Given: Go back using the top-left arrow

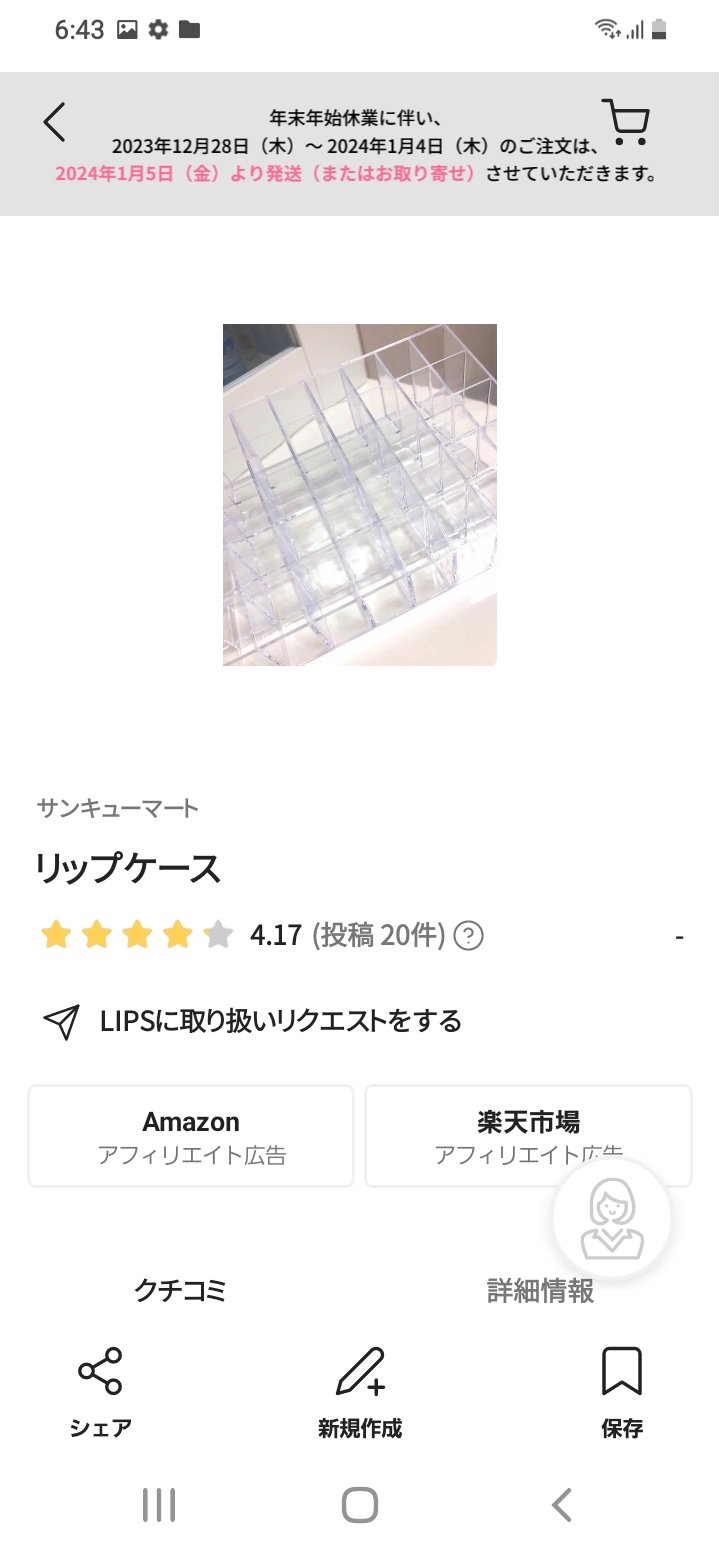Looking at the screenshot, I should [55, 122].
